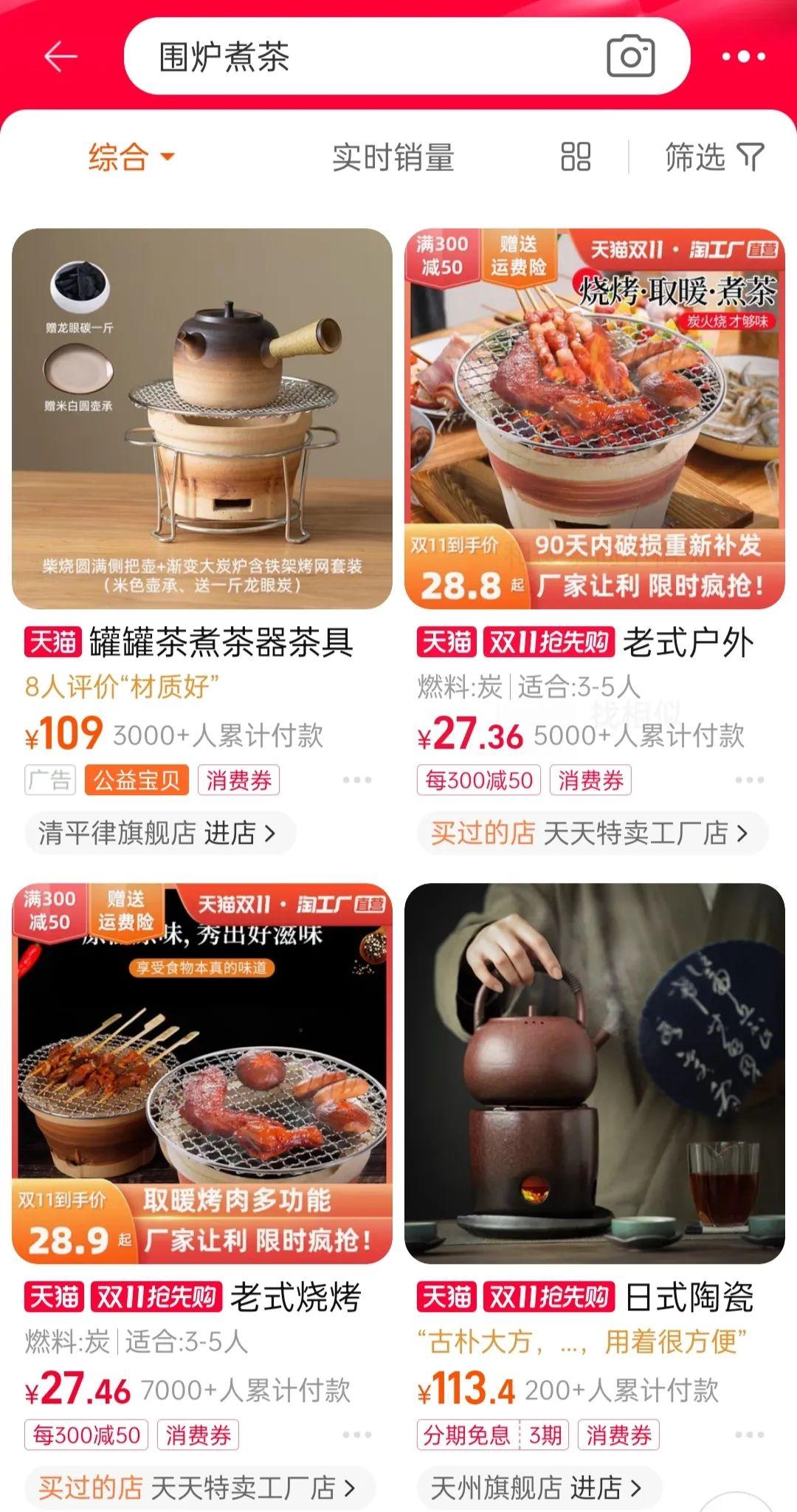Open more options for 罐罐茶煮茶器茶具

[x=357, y=780]
